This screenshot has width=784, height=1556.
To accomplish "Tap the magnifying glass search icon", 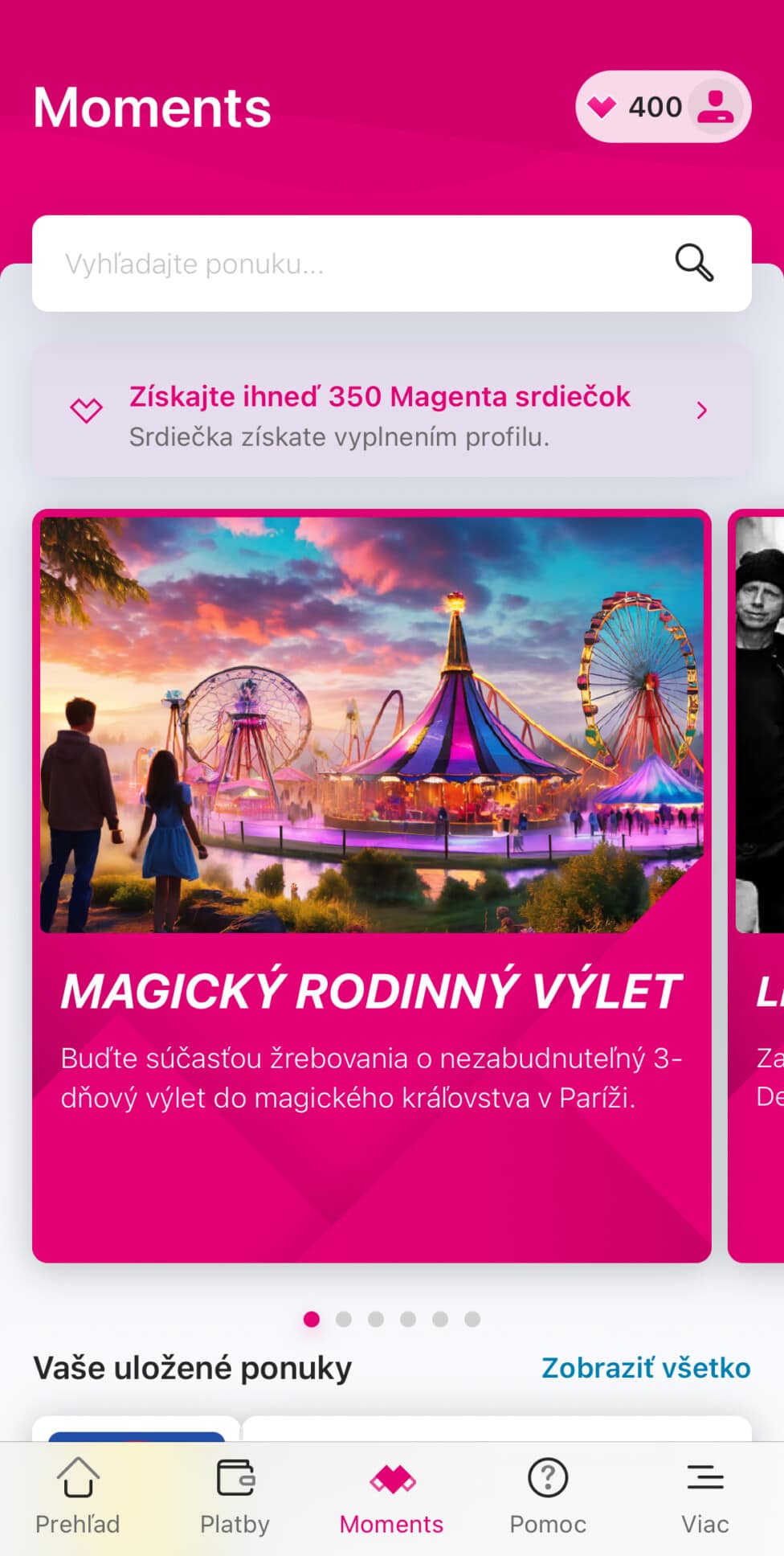I will click(694, 263).
